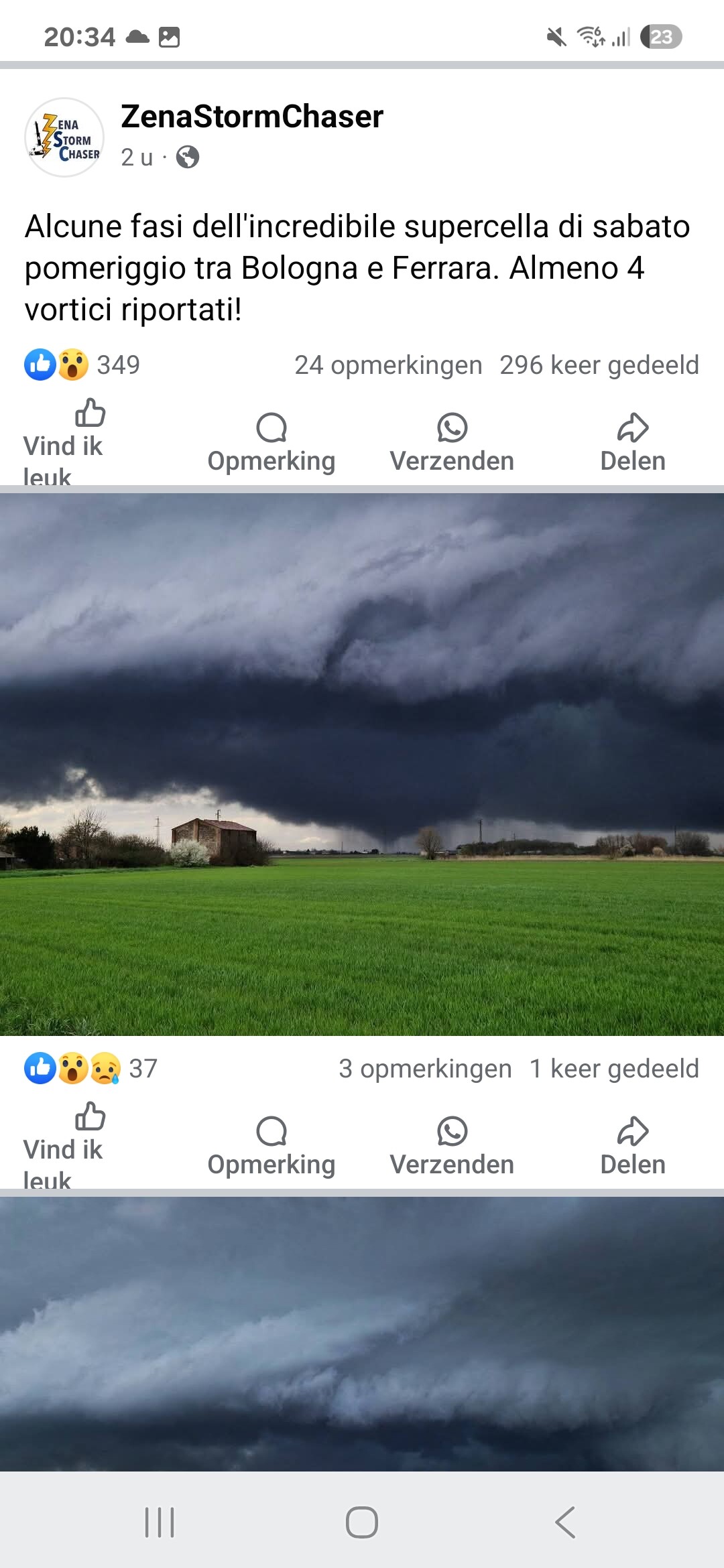Send the 349-reaction post via WhatsApp

click(452, 444)
